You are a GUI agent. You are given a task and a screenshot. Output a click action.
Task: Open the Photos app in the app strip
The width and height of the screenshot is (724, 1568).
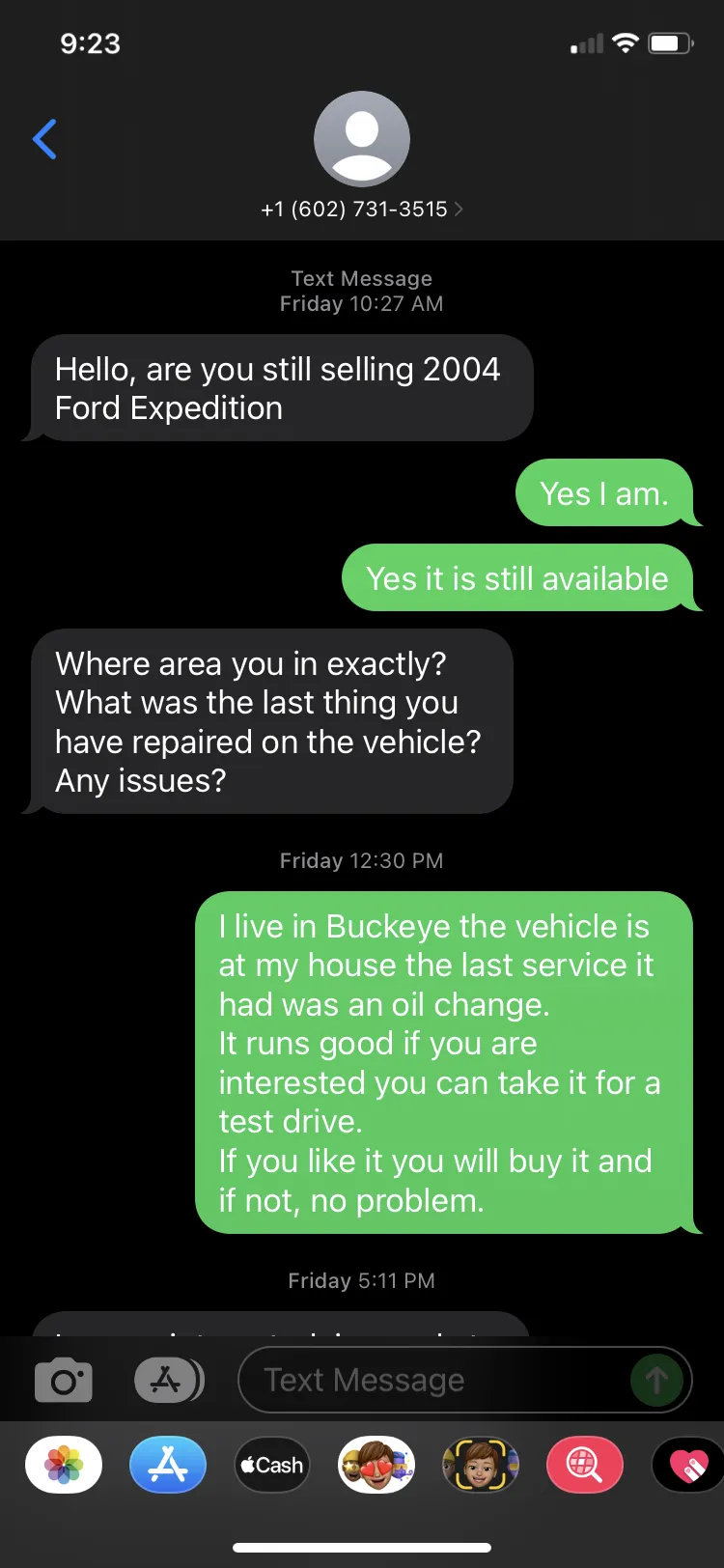tap(64, 1465)
